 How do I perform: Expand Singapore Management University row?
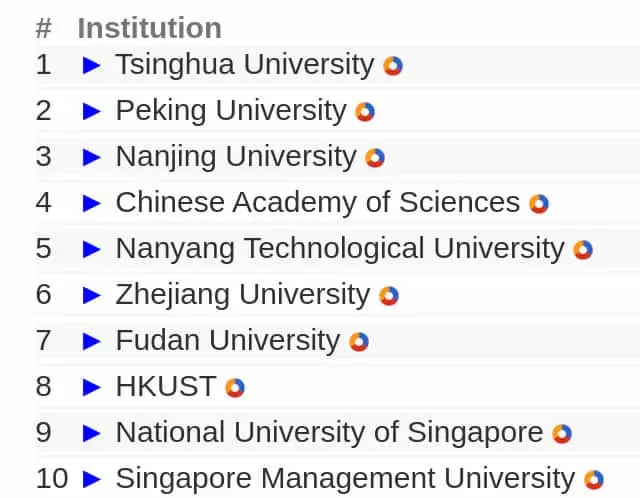pos(92,480)
